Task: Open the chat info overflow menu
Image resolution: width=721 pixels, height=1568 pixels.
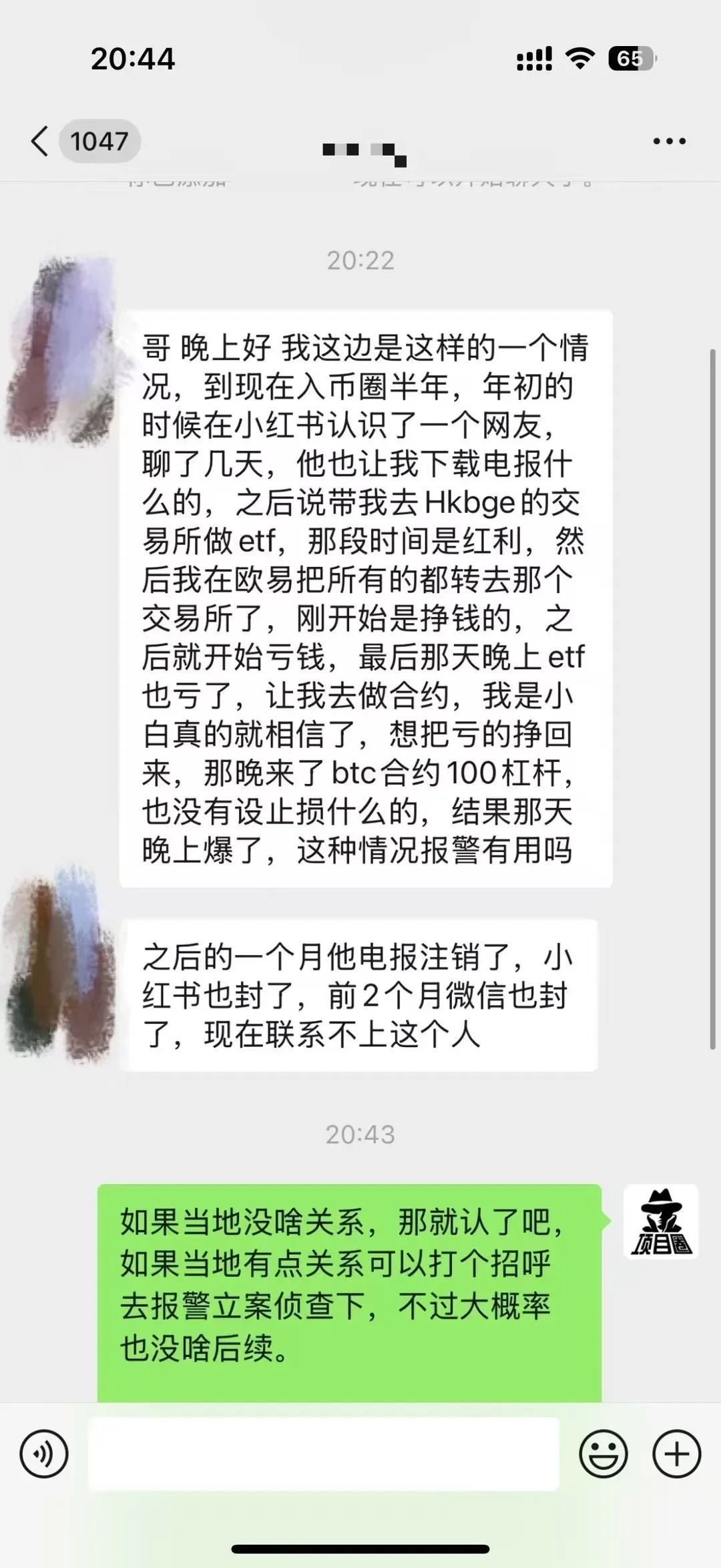Action: click(x=669, y=142)
